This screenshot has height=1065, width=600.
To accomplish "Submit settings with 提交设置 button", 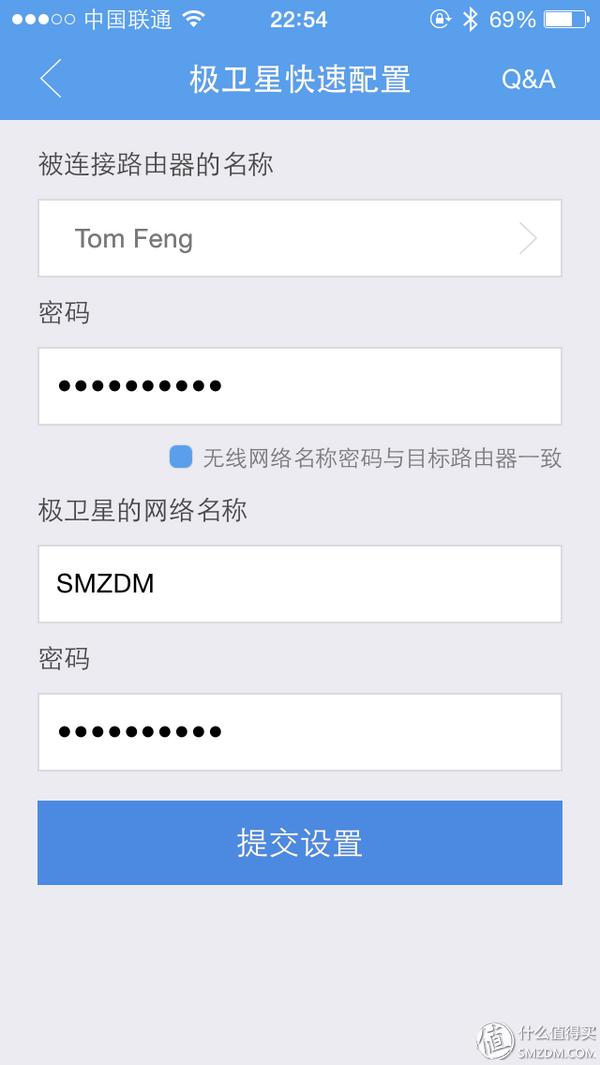I will tap(300, 843).
